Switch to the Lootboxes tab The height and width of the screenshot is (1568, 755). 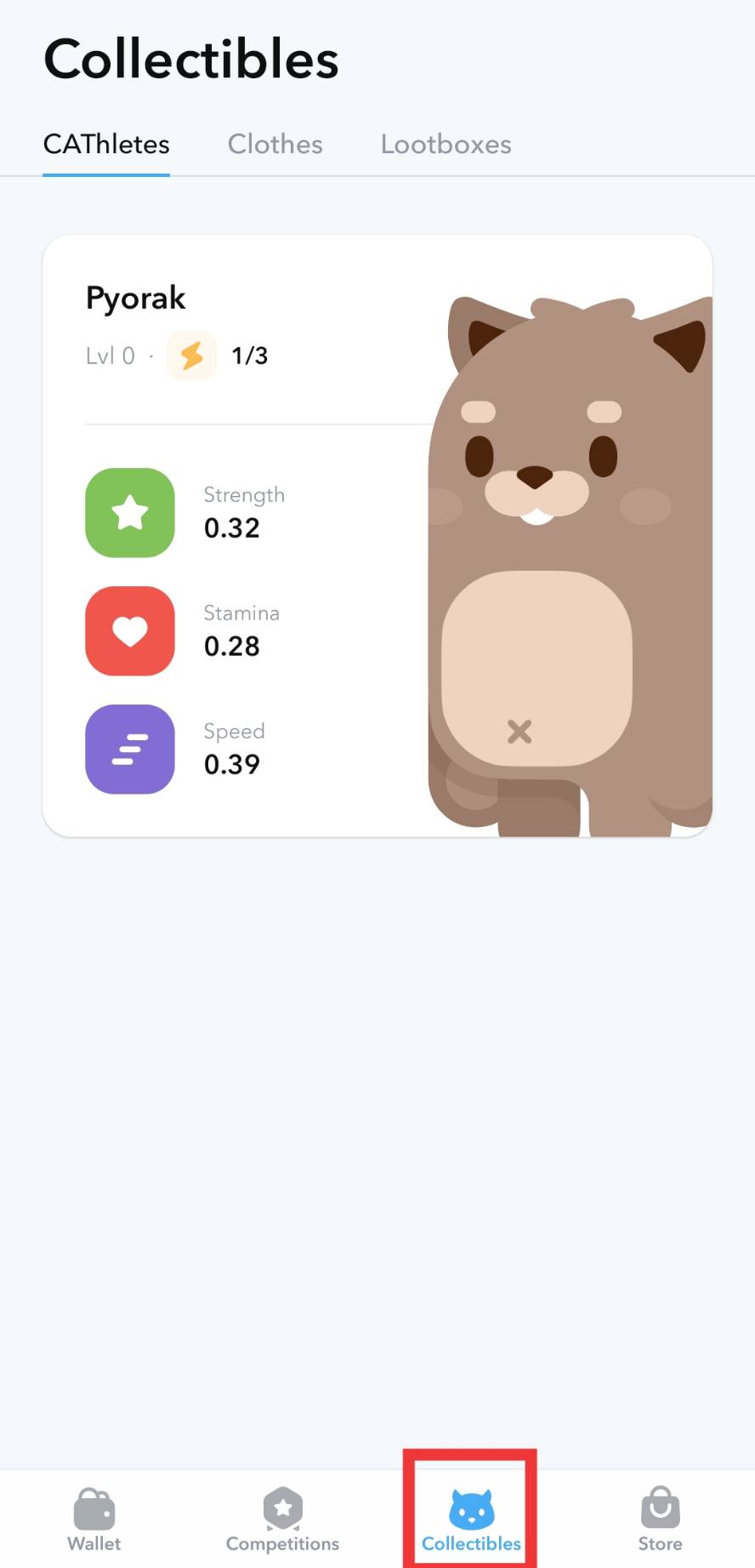coord(446,145)
